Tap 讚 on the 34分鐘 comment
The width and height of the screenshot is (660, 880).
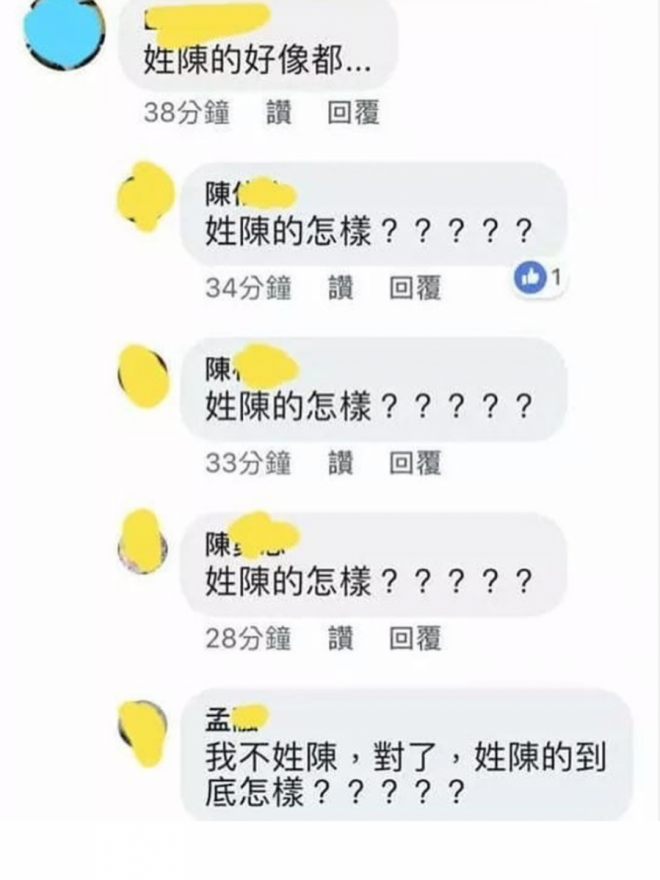click(341, 288)
